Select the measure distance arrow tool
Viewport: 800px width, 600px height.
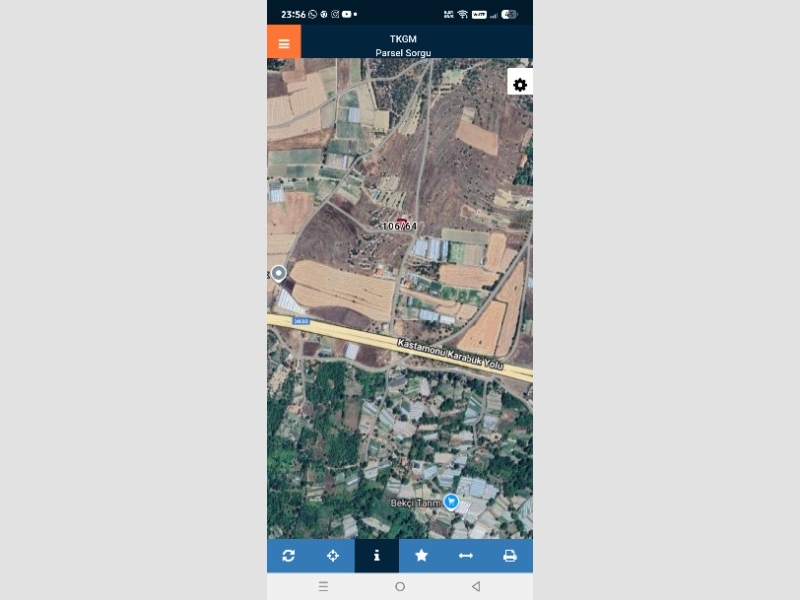pos(466,556)
